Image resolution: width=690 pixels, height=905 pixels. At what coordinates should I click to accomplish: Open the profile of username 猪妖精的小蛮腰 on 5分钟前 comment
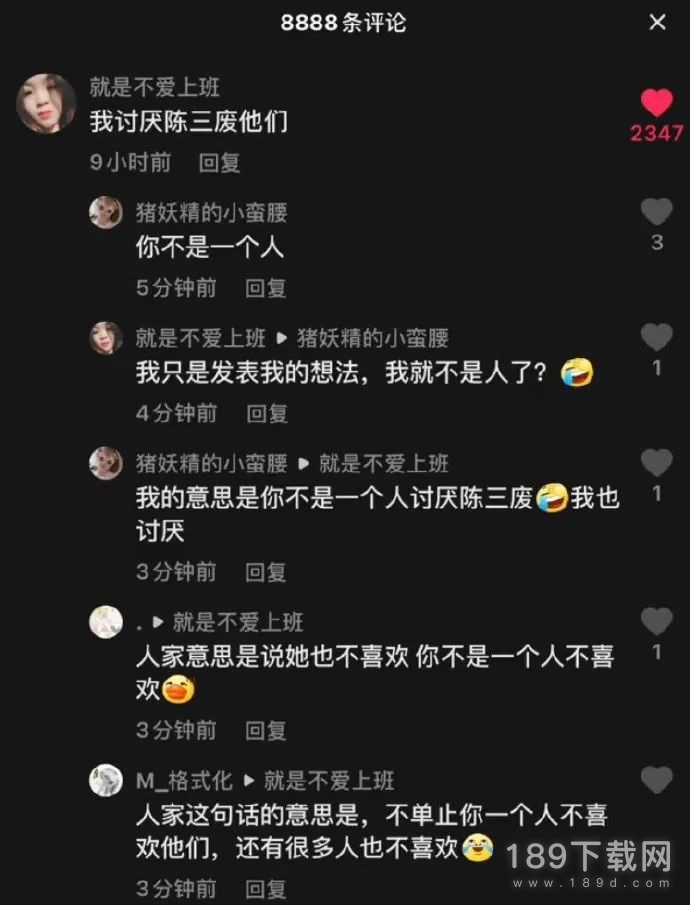pos(211,212)
